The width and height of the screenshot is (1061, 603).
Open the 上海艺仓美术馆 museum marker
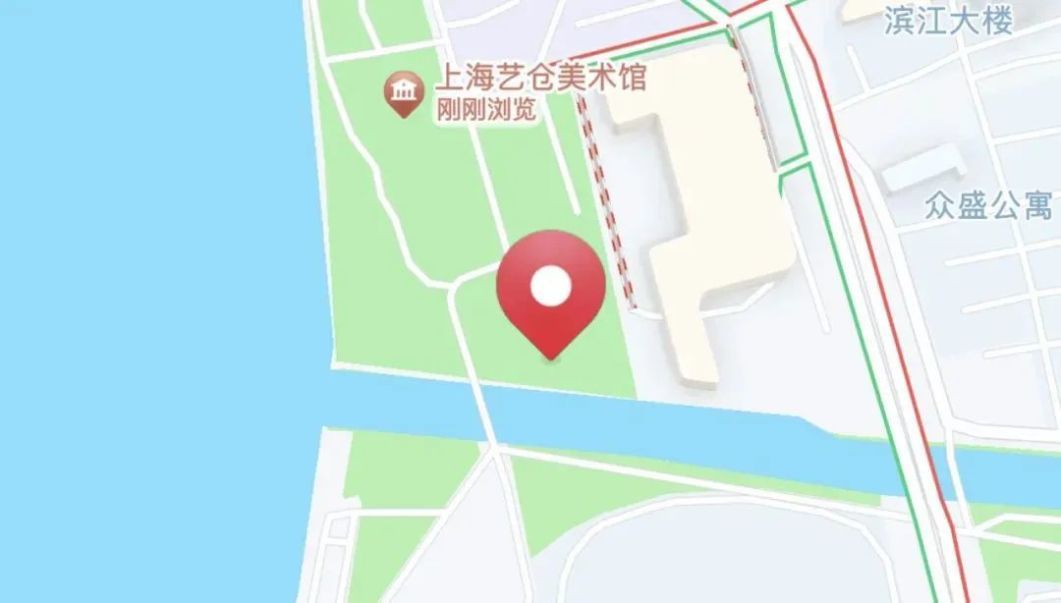coord(404,94)
